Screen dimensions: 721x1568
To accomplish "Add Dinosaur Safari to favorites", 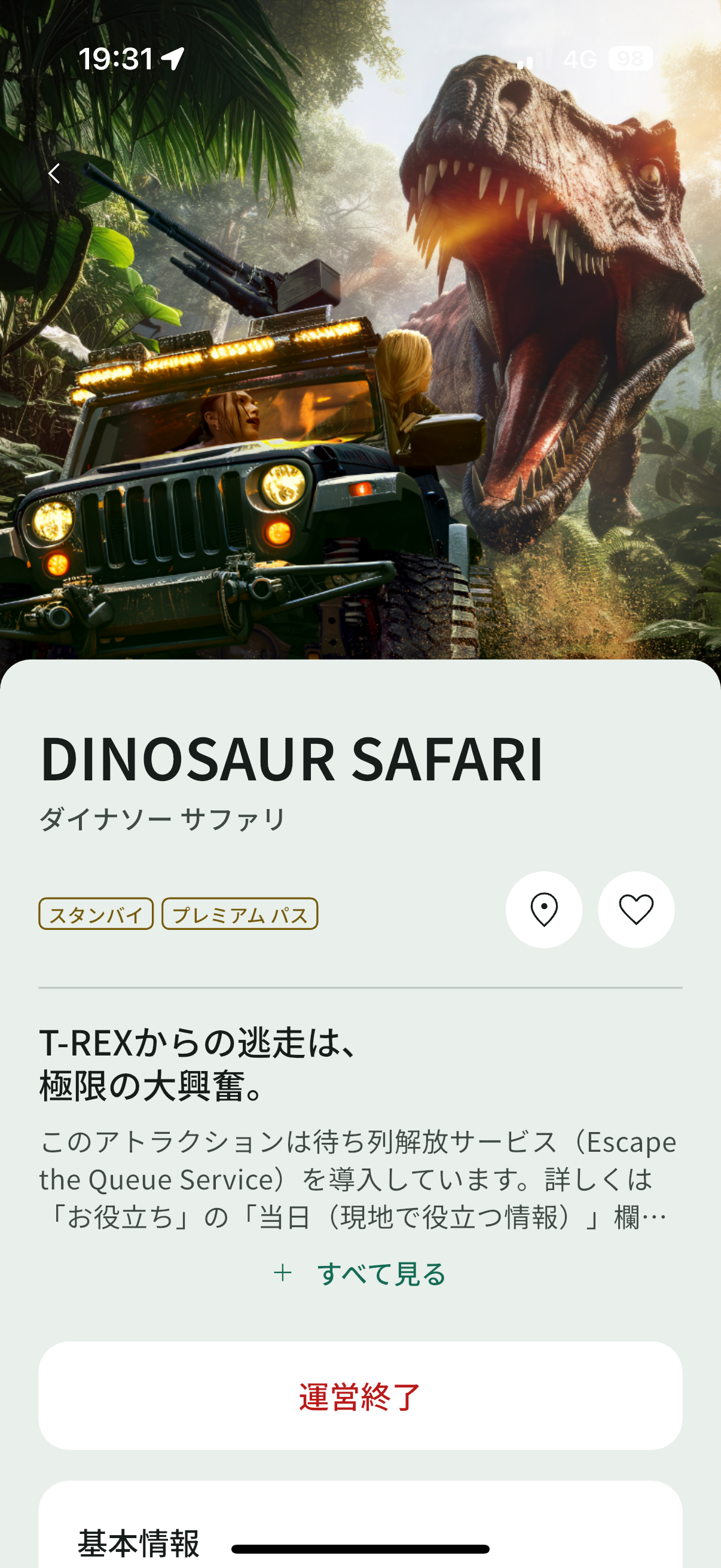I will [x=636, y=910].
